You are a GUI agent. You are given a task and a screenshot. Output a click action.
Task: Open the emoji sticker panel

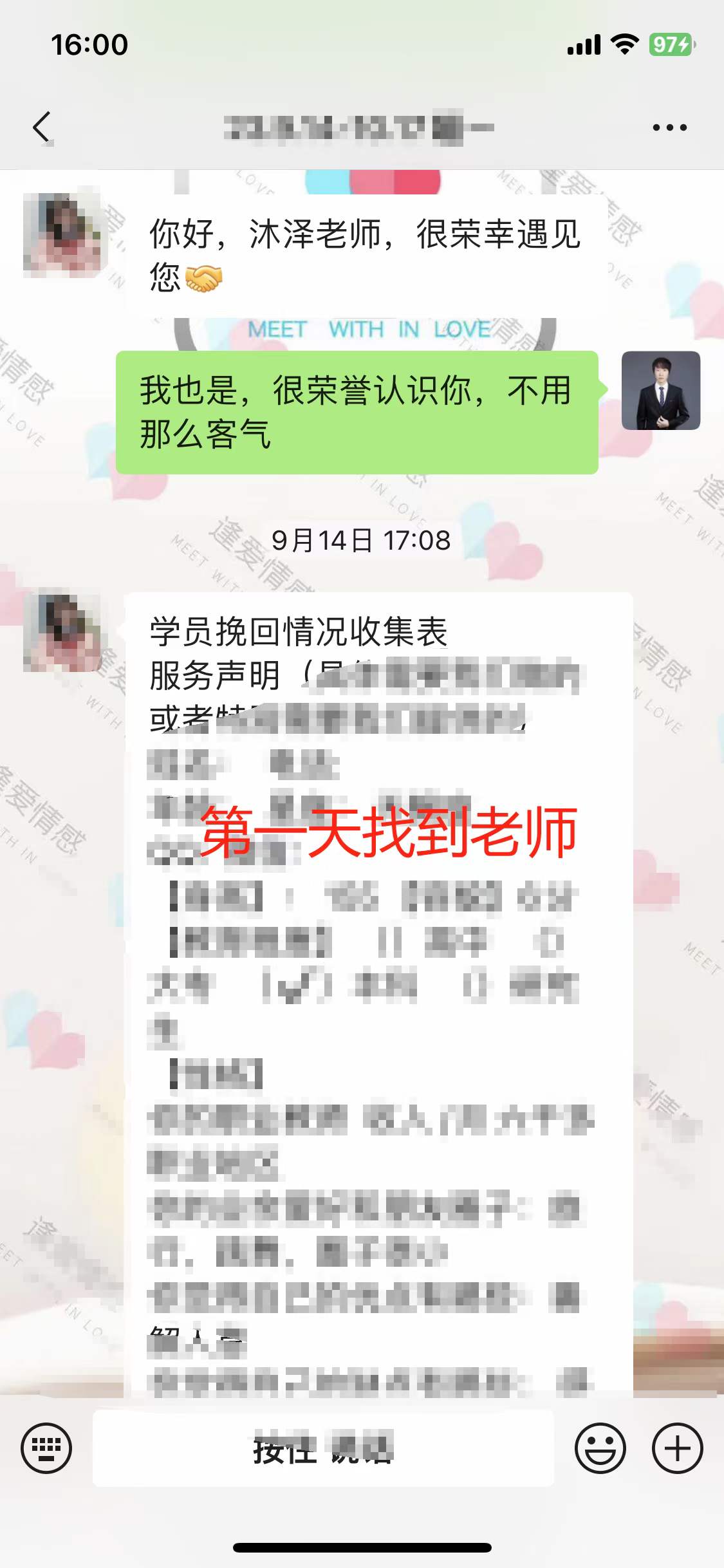[x=600, y=1448]
